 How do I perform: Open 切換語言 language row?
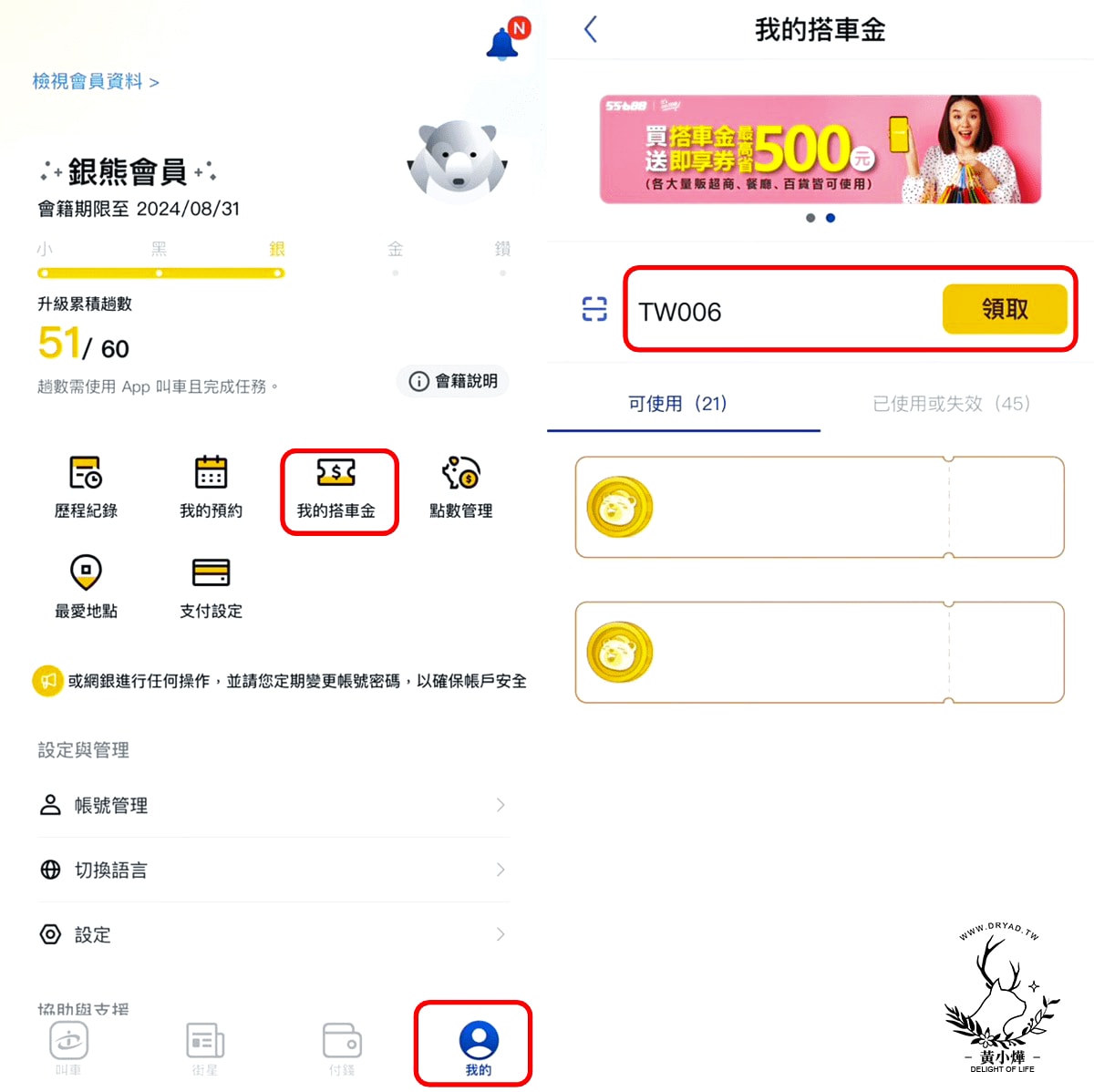pos(273,870)
